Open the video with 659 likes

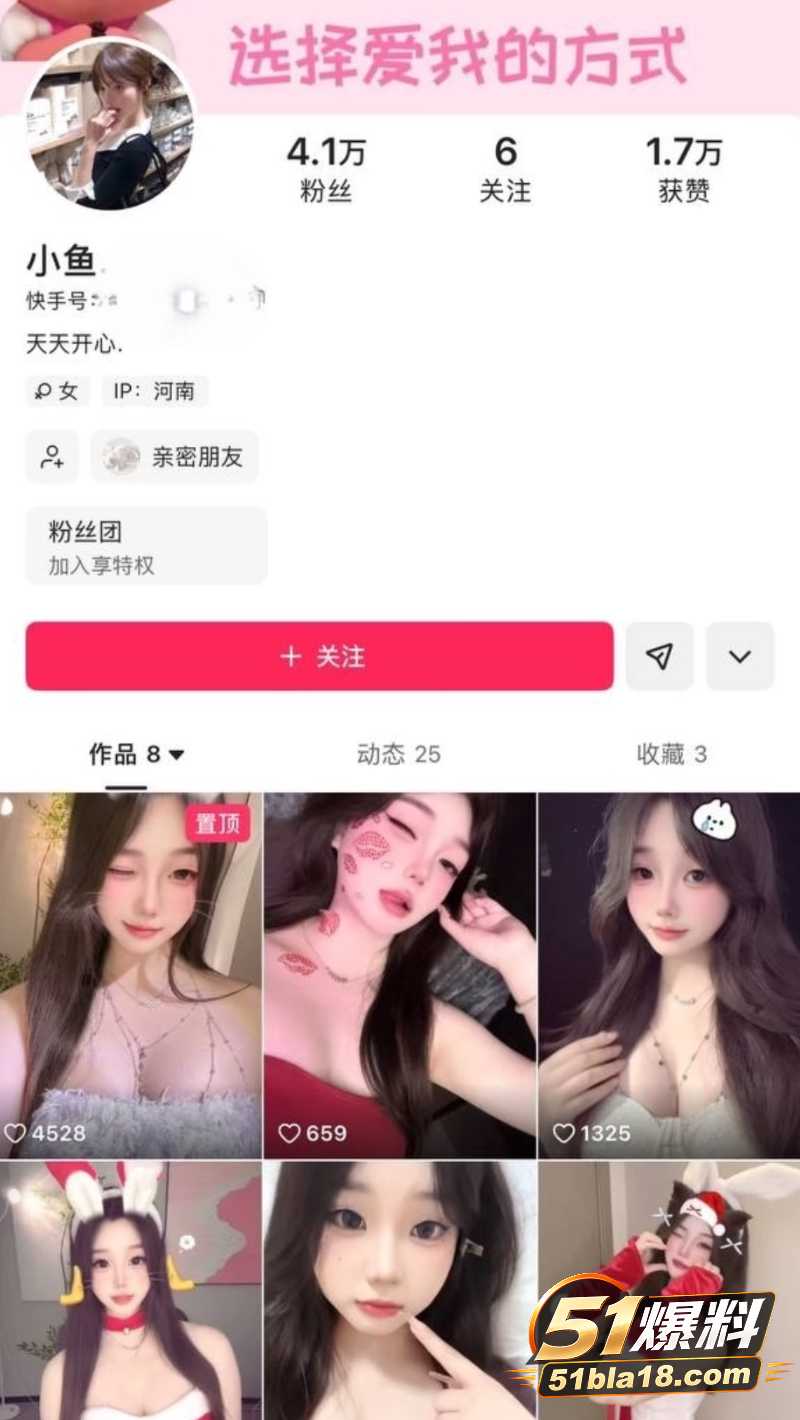(x=400, y=975)
